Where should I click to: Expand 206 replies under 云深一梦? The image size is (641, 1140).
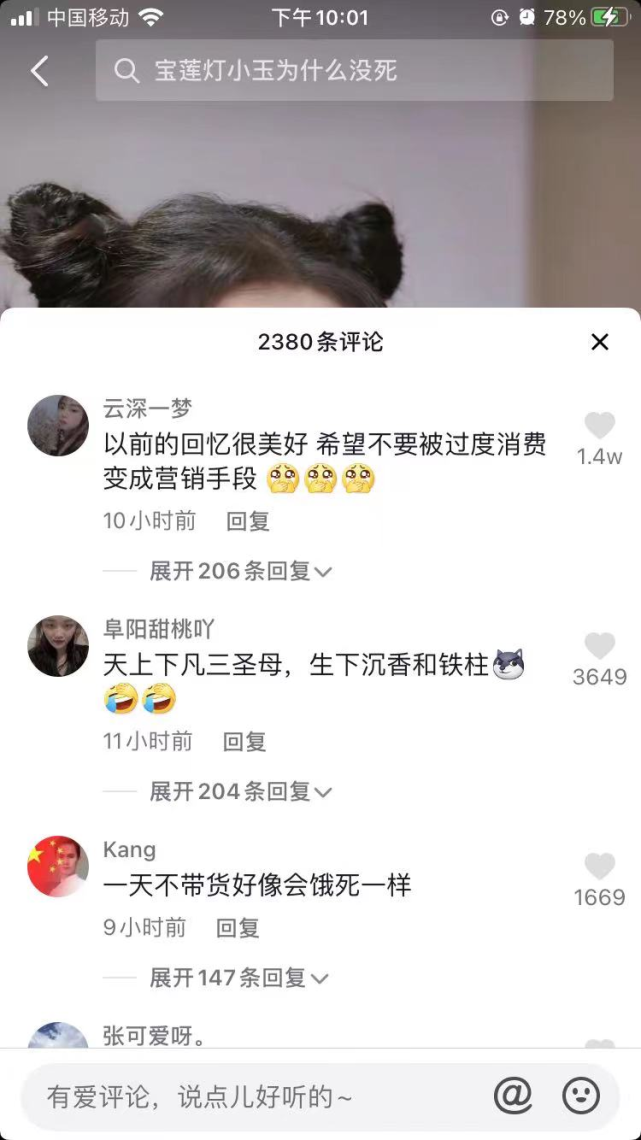click(240, 571)
